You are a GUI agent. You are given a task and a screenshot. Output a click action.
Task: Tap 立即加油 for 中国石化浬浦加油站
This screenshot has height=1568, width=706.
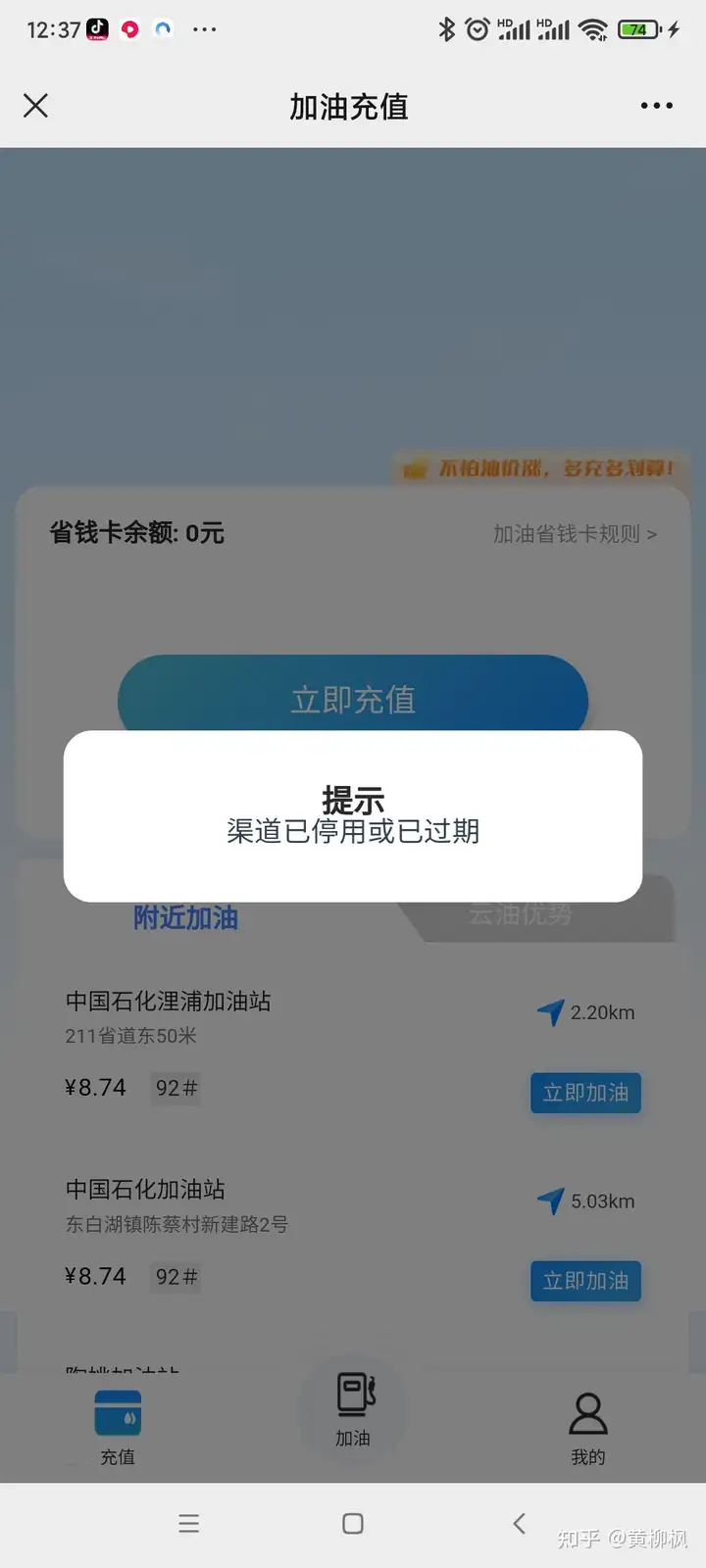(585, 1093)
